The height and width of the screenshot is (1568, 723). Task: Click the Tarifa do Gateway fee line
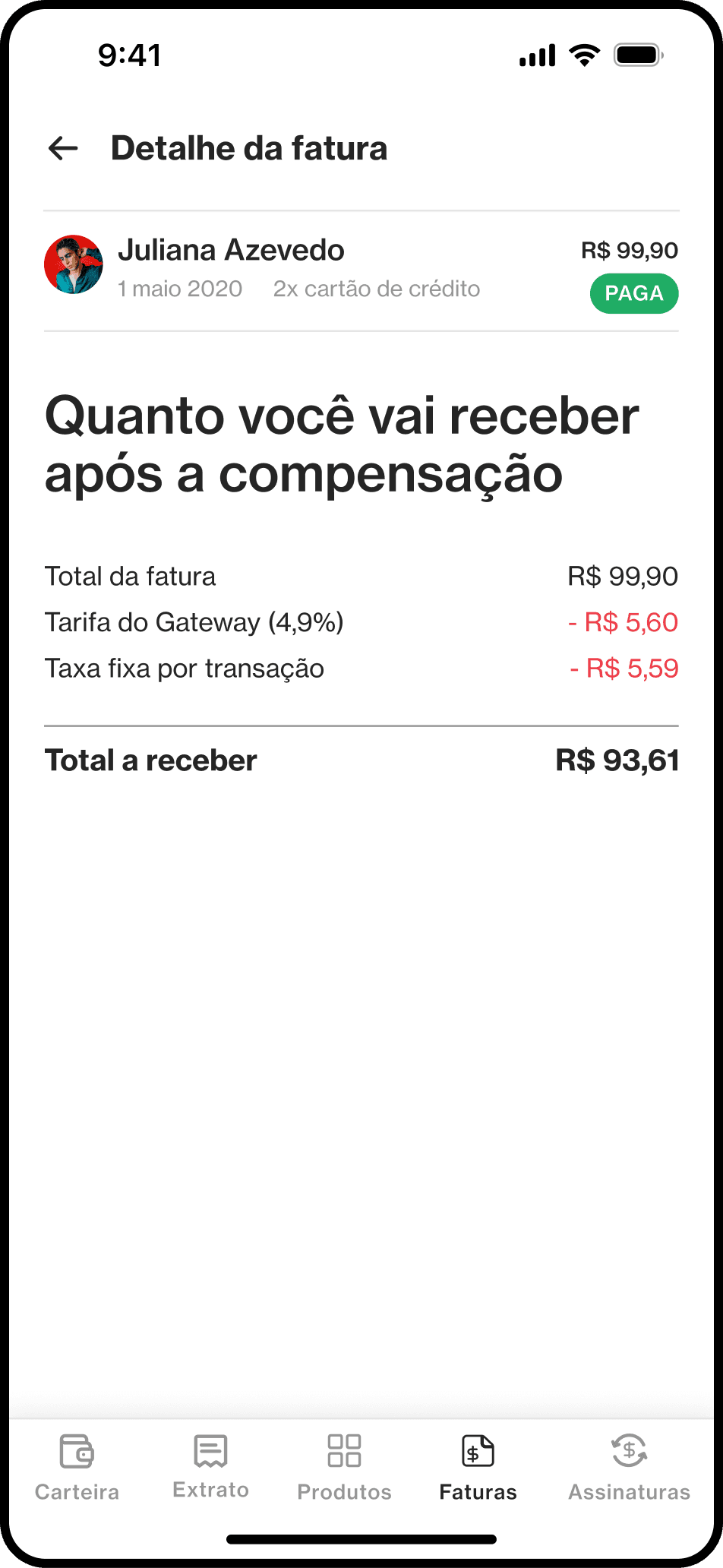pyautogui.click(x=194, y=621)
